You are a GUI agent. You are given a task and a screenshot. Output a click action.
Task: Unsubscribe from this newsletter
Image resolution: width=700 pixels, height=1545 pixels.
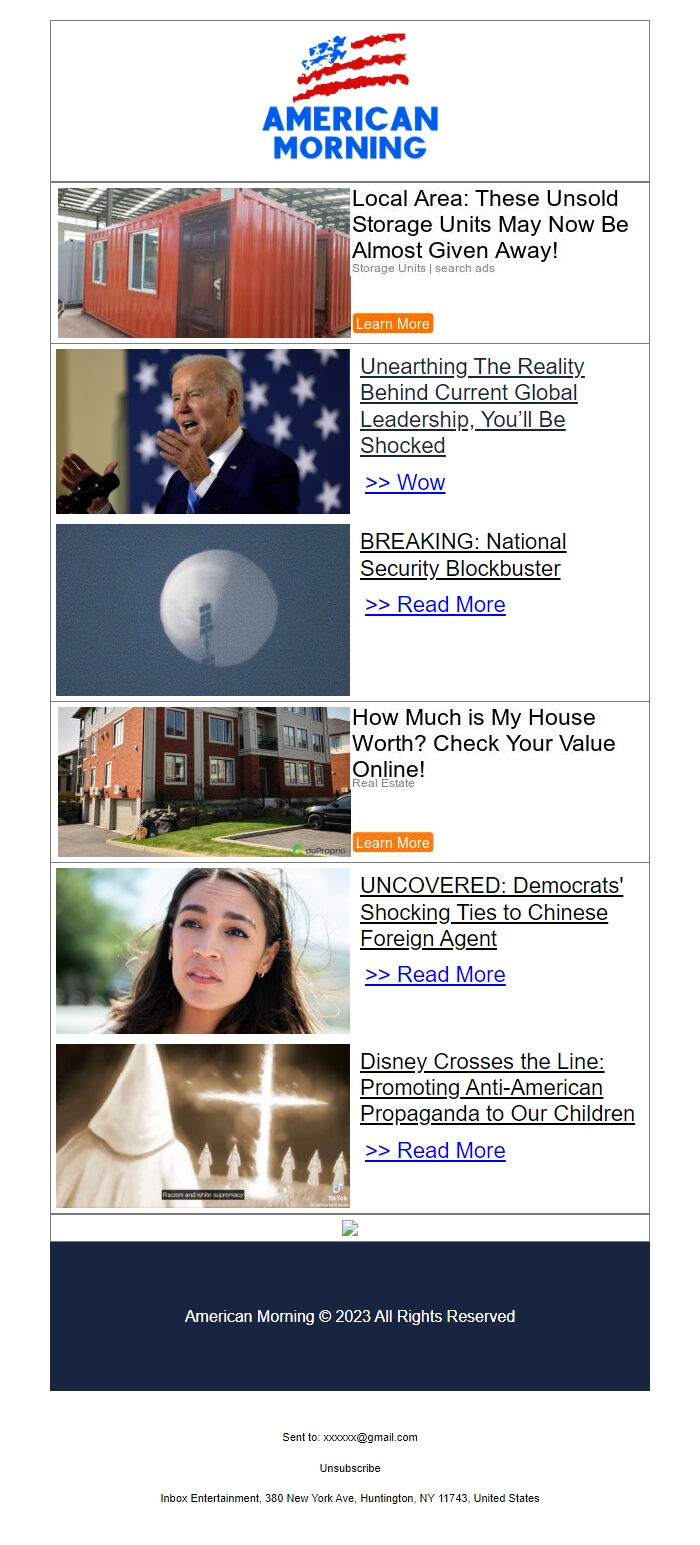[x=350, y=1468]
